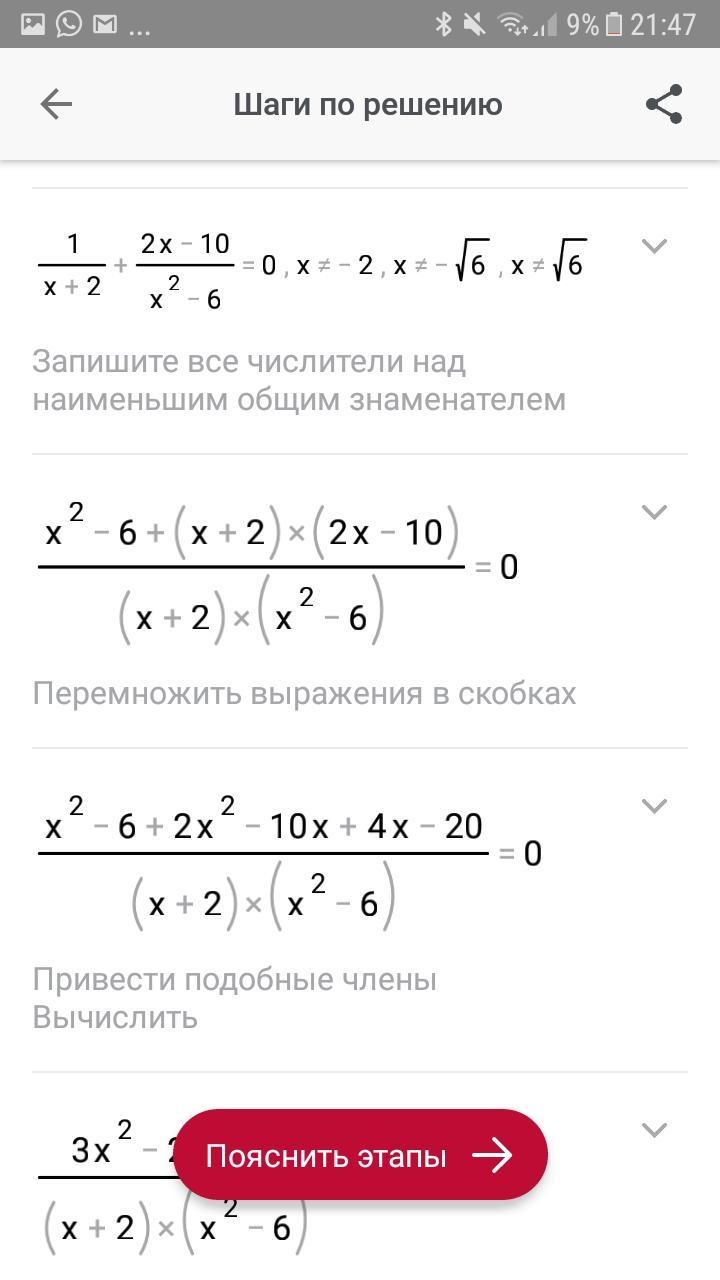The image size is (720, 1280).
Task: Go back from solution steps
Action: (56, 104)
